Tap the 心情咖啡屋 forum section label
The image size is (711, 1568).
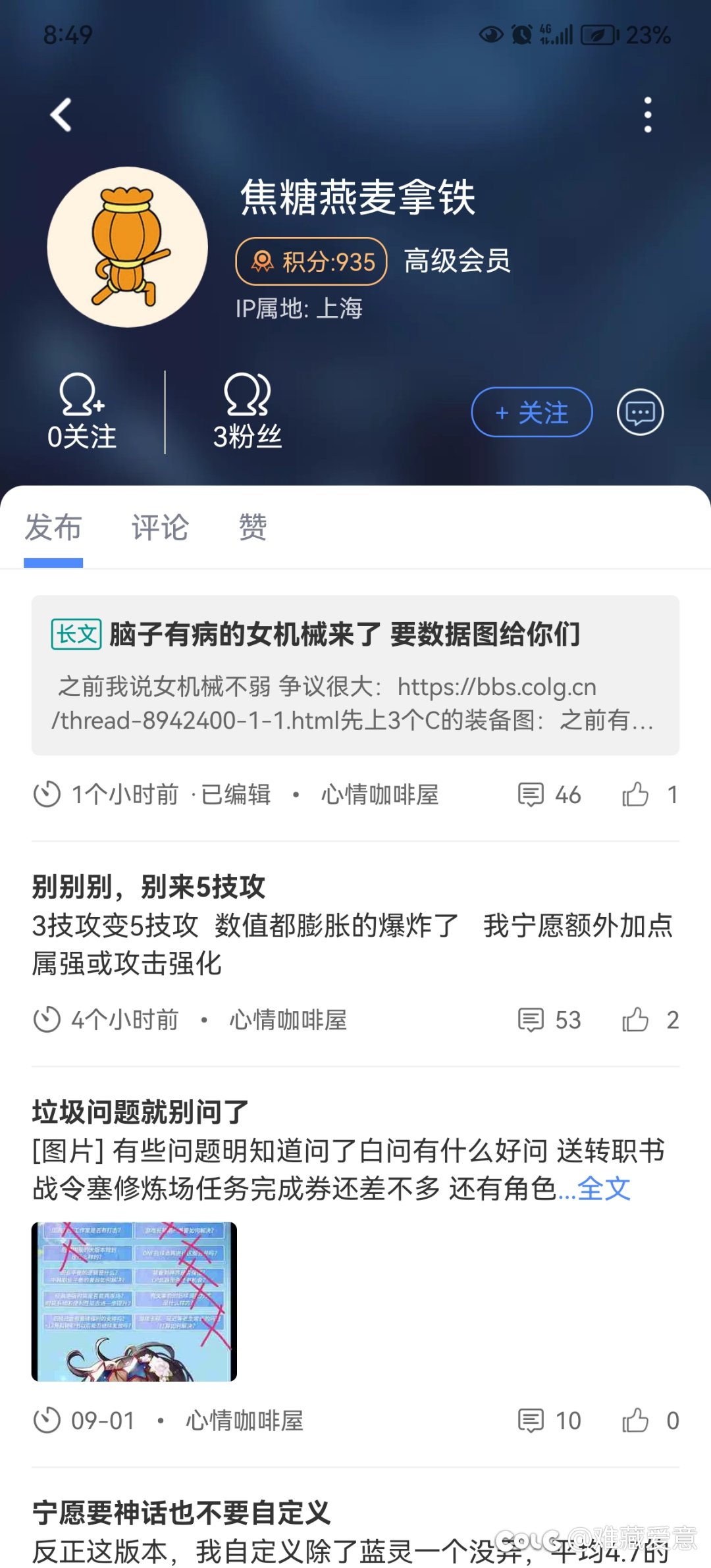click(x=381, y=794)
